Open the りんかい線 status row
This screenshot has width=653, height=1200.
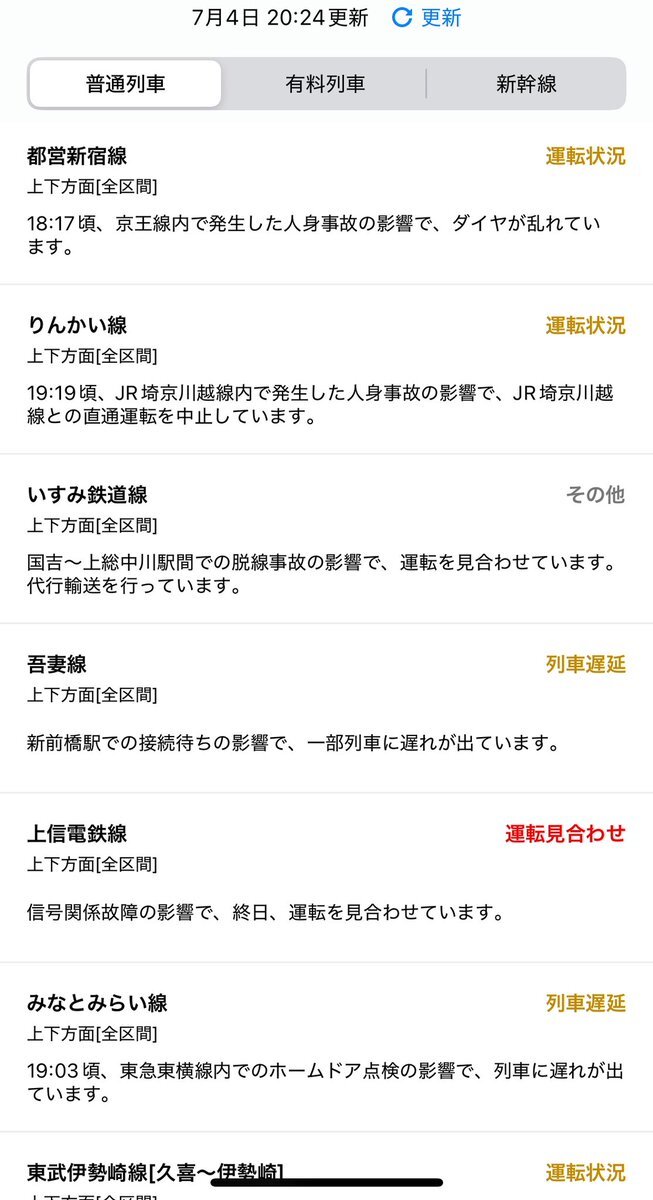pos(326,370)
